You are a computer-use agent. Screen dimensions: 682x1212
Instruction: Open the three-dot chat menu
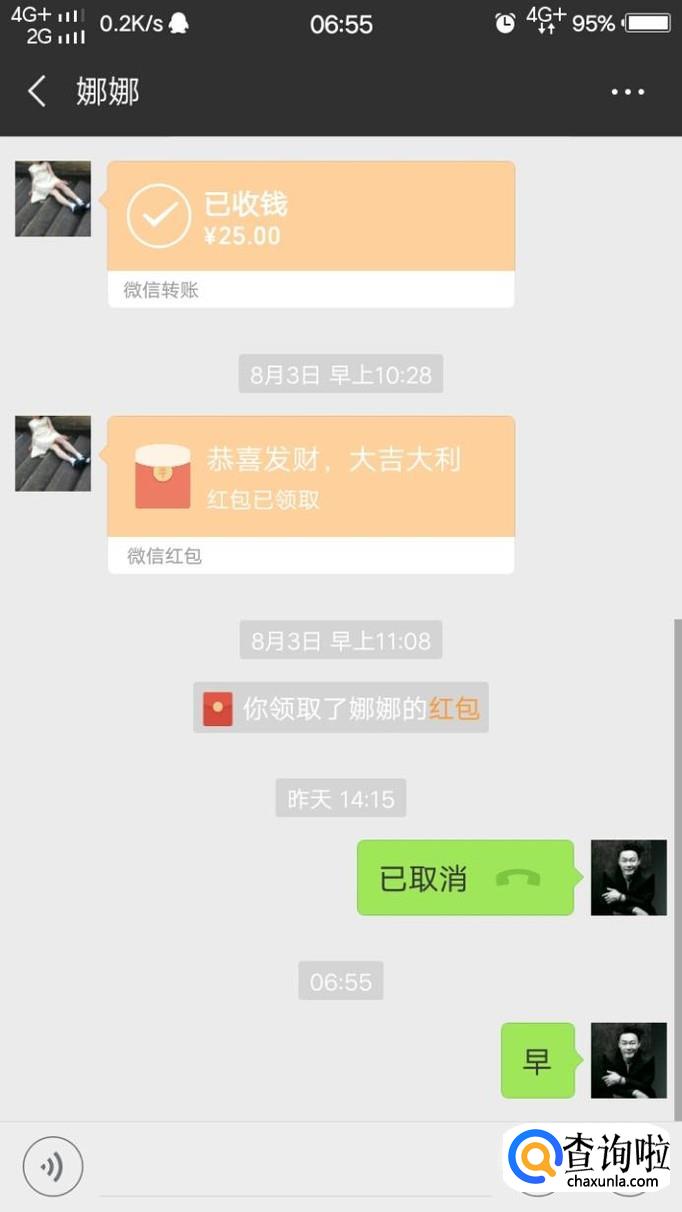coord(628,92)
